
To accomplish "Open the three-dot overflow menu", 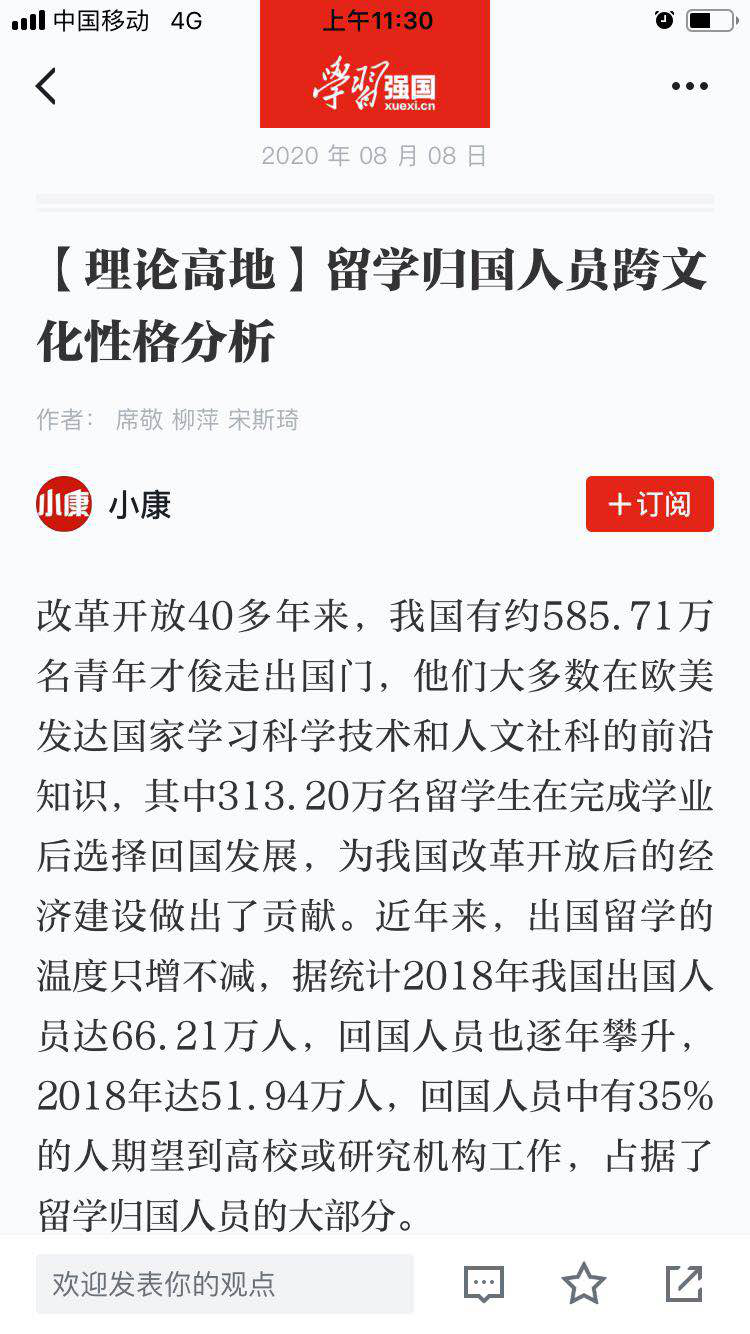I will pyautogui.click(x=689, y=86).
